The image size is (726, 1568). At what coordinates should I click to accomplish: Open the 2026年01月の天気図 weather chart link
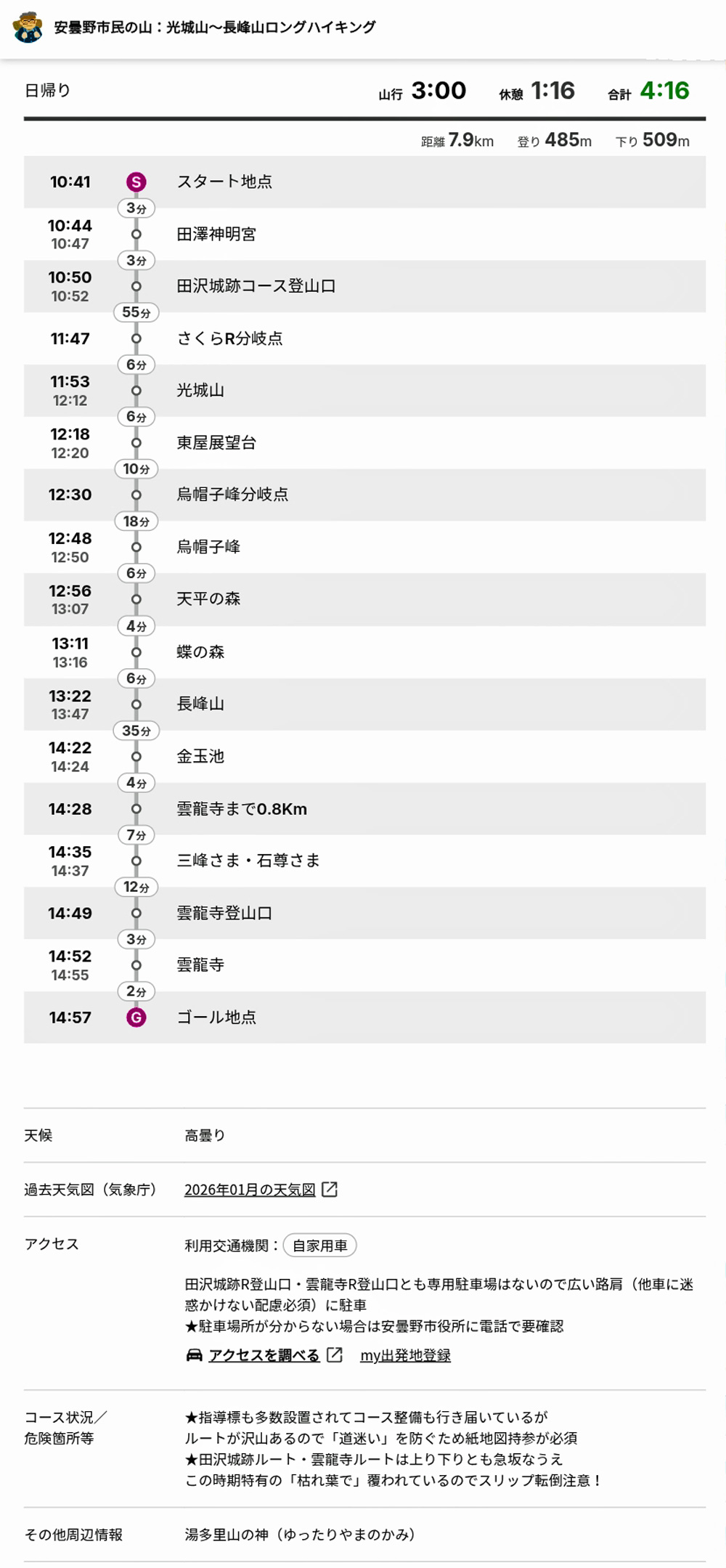(x=250, y=1190)
